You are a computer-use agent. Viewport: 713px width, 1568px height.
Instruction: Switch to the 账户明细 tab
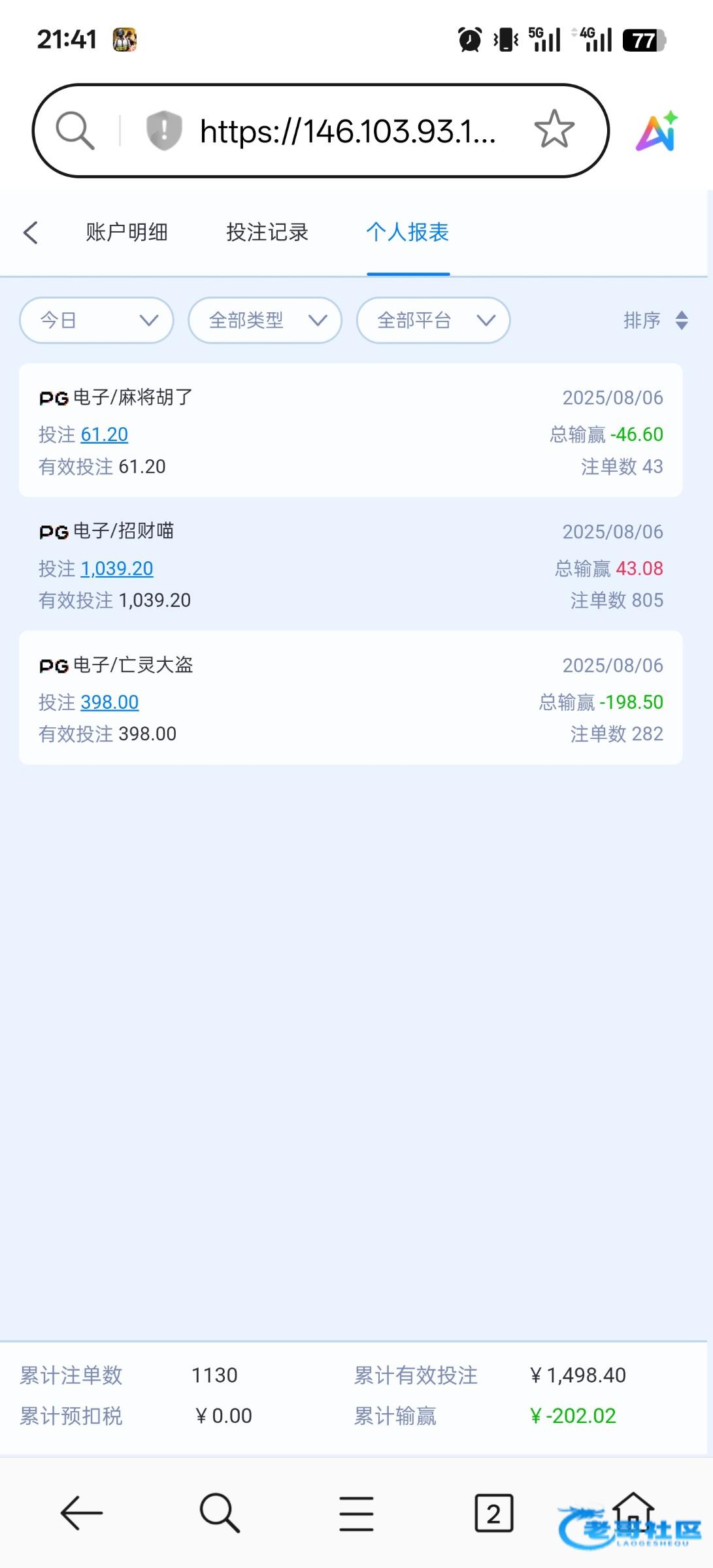point(127,232)
